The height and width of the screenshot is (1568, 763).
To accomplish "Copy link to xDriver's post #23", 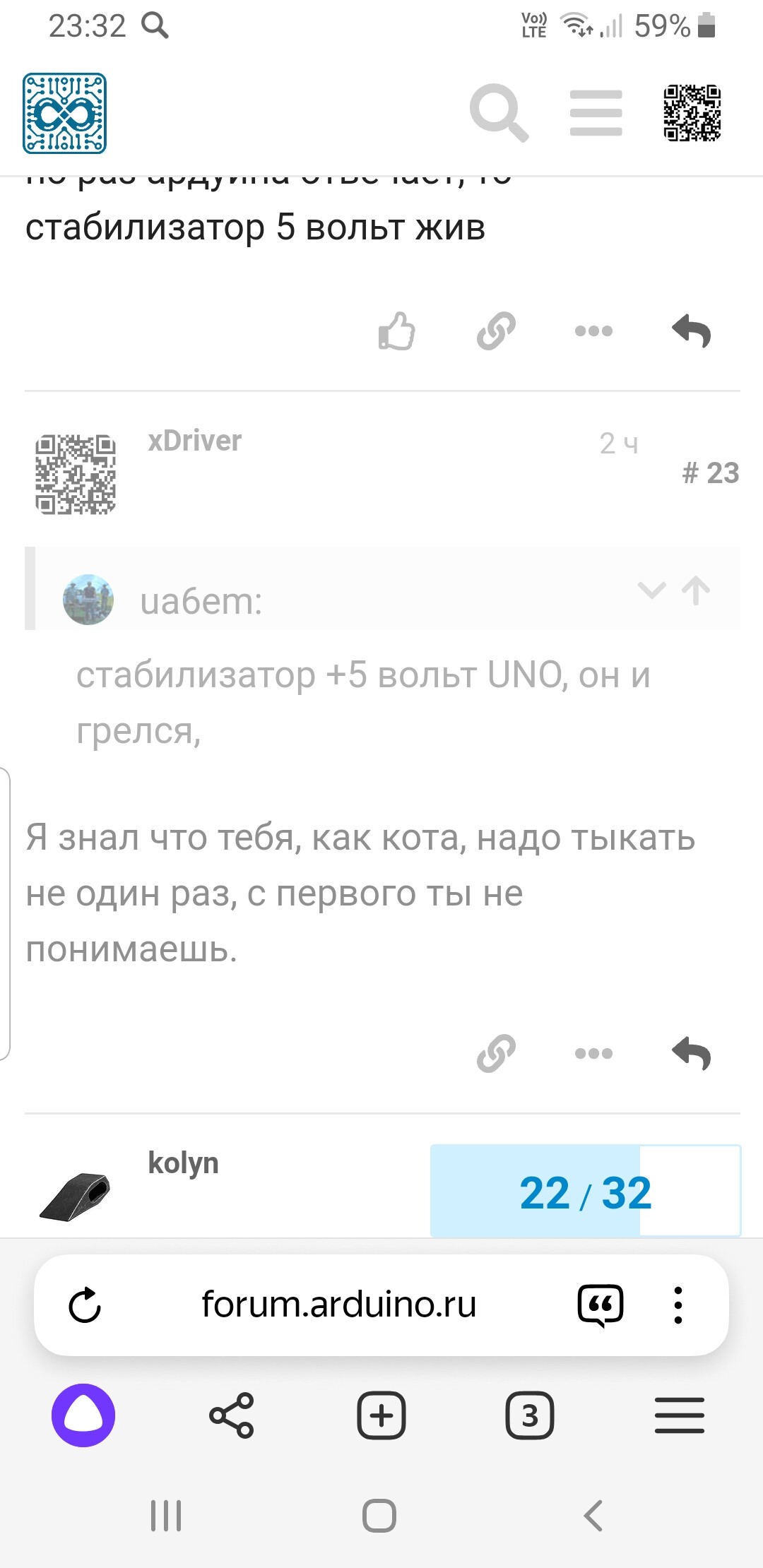I will point(496,1053).
